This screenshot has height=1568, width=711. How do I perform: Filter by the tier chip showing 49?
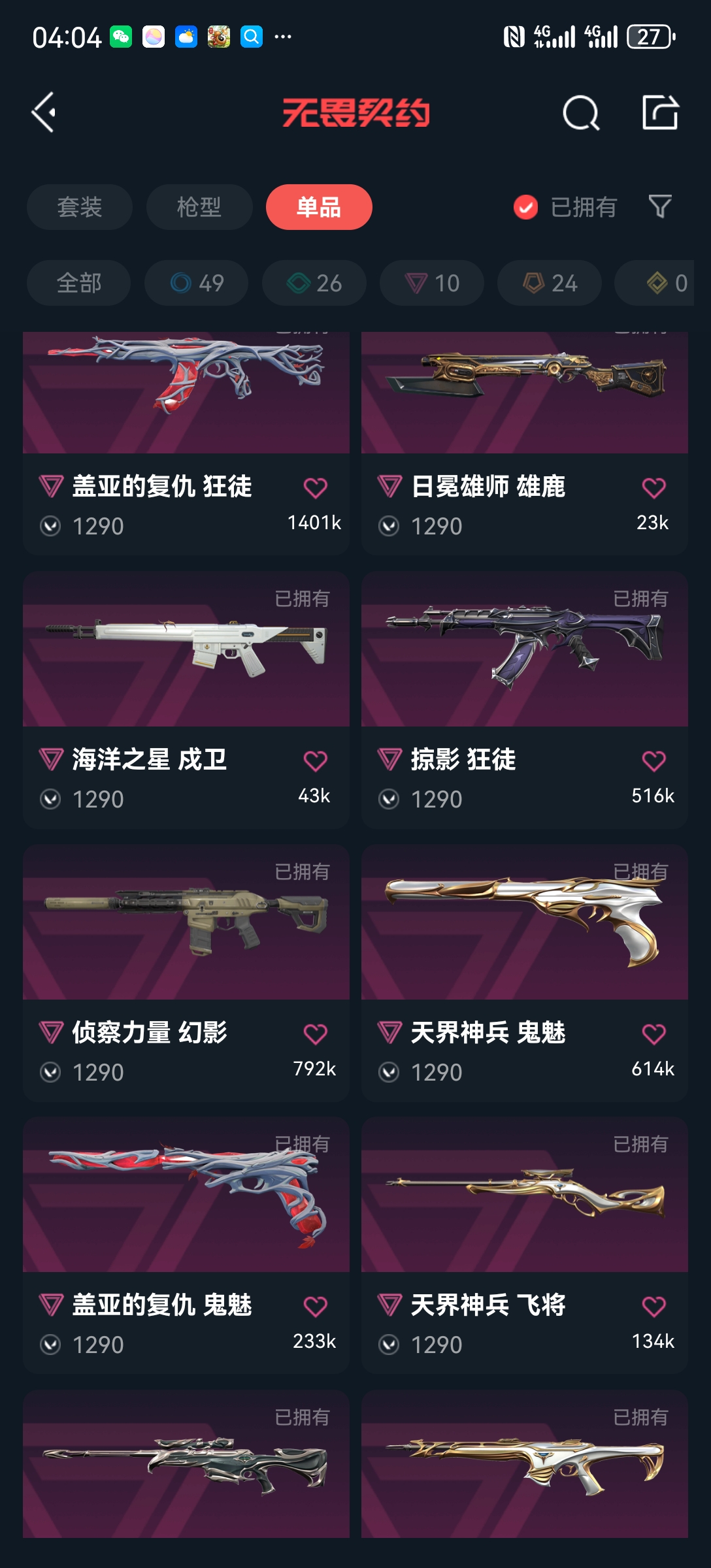coord(196,283)
